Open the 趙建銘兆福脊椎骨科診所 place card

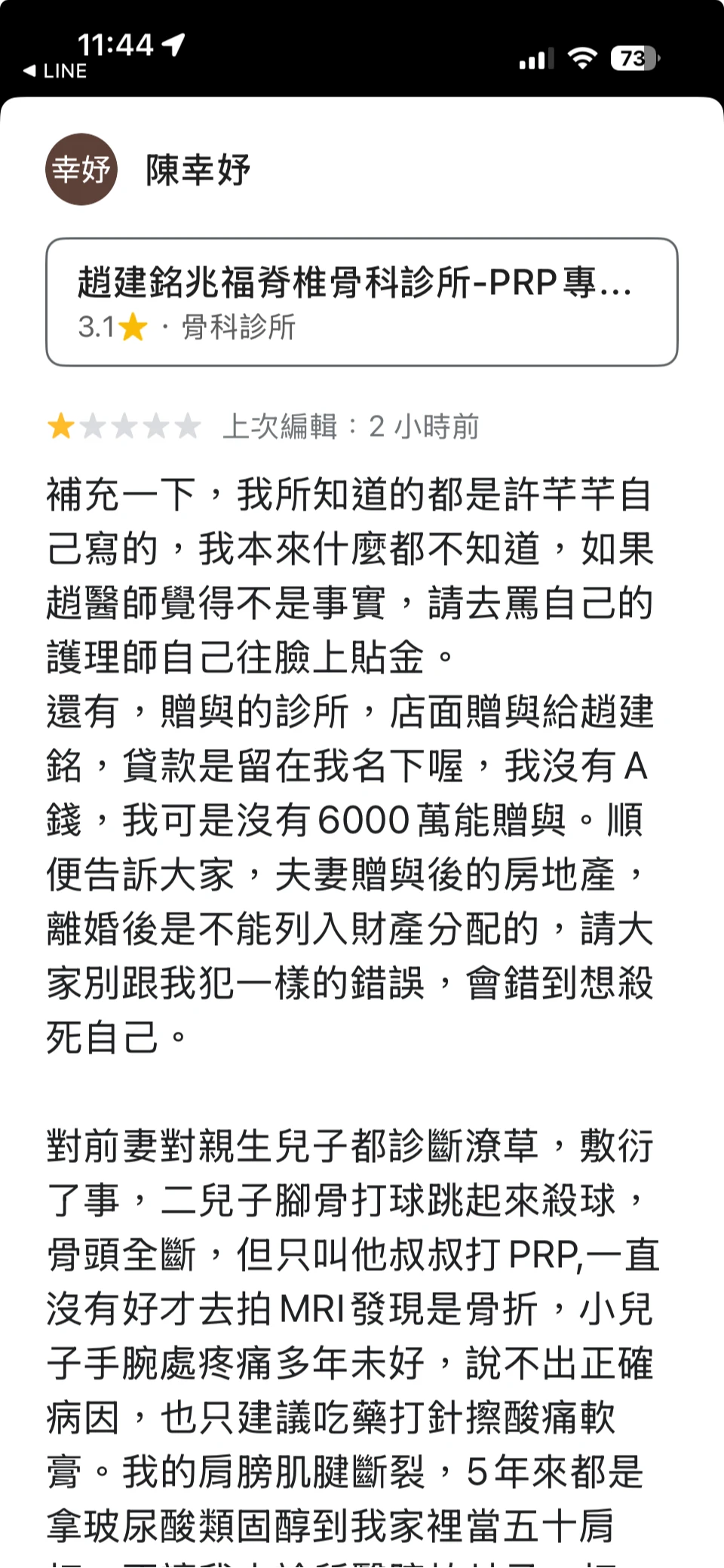click(362, 302)
